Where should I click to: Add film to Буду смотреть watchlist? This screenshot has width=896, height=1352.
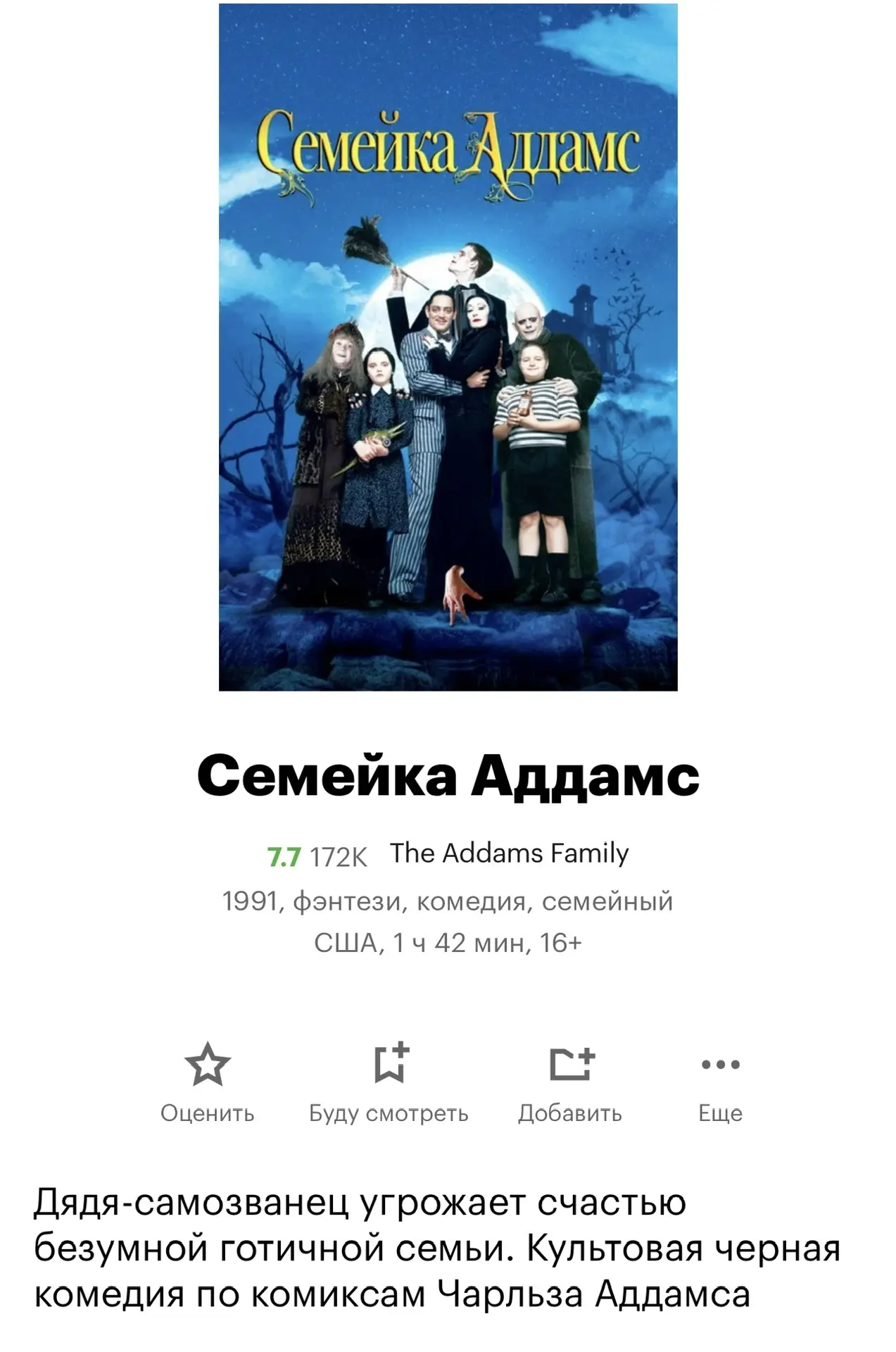pyautogui.click(x=389, y=1065)
